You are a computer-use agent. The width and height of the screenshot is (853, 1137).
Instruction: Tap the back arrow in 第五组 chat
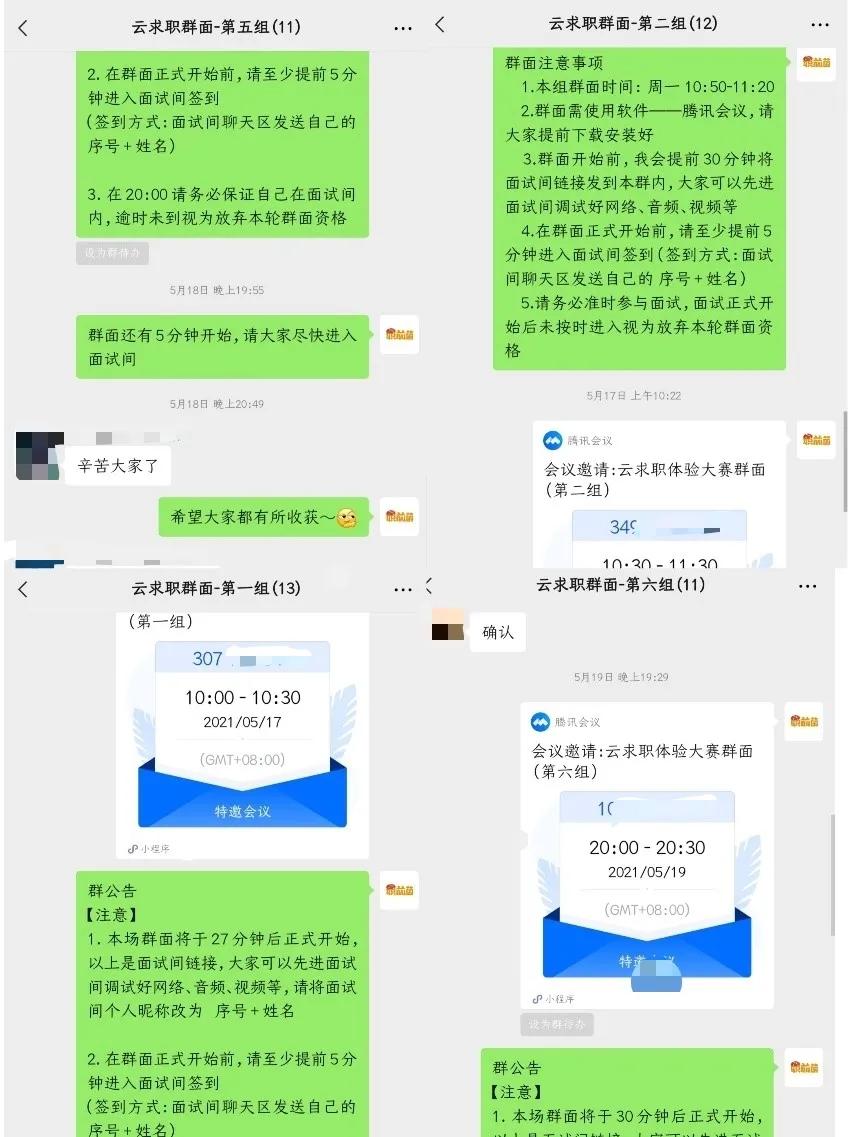tap(22, 28)
